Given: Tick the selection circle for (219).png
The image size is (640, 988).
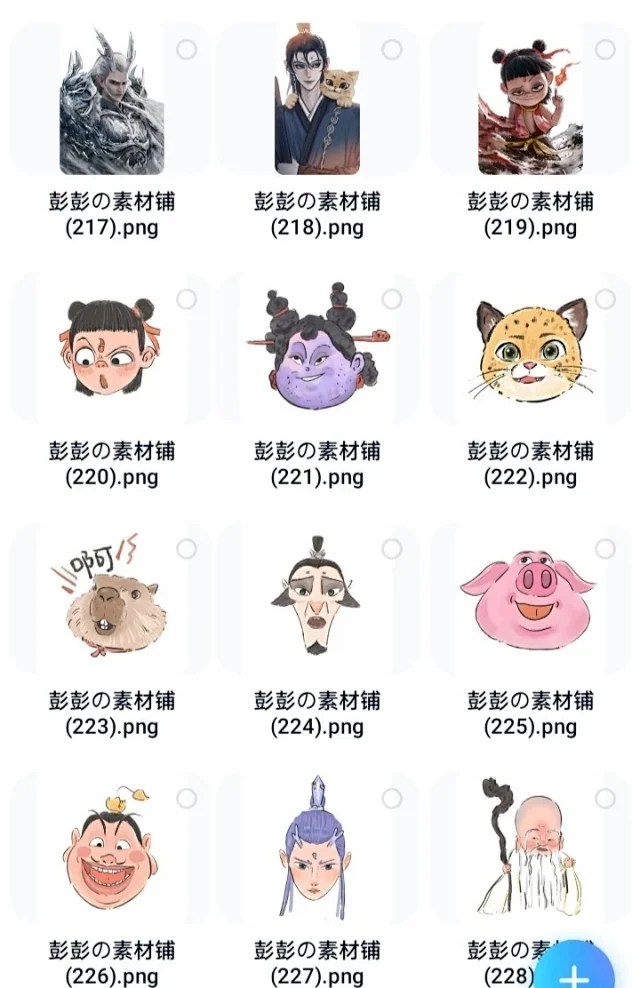Looking at the screenshot, I should coord(605,49).
